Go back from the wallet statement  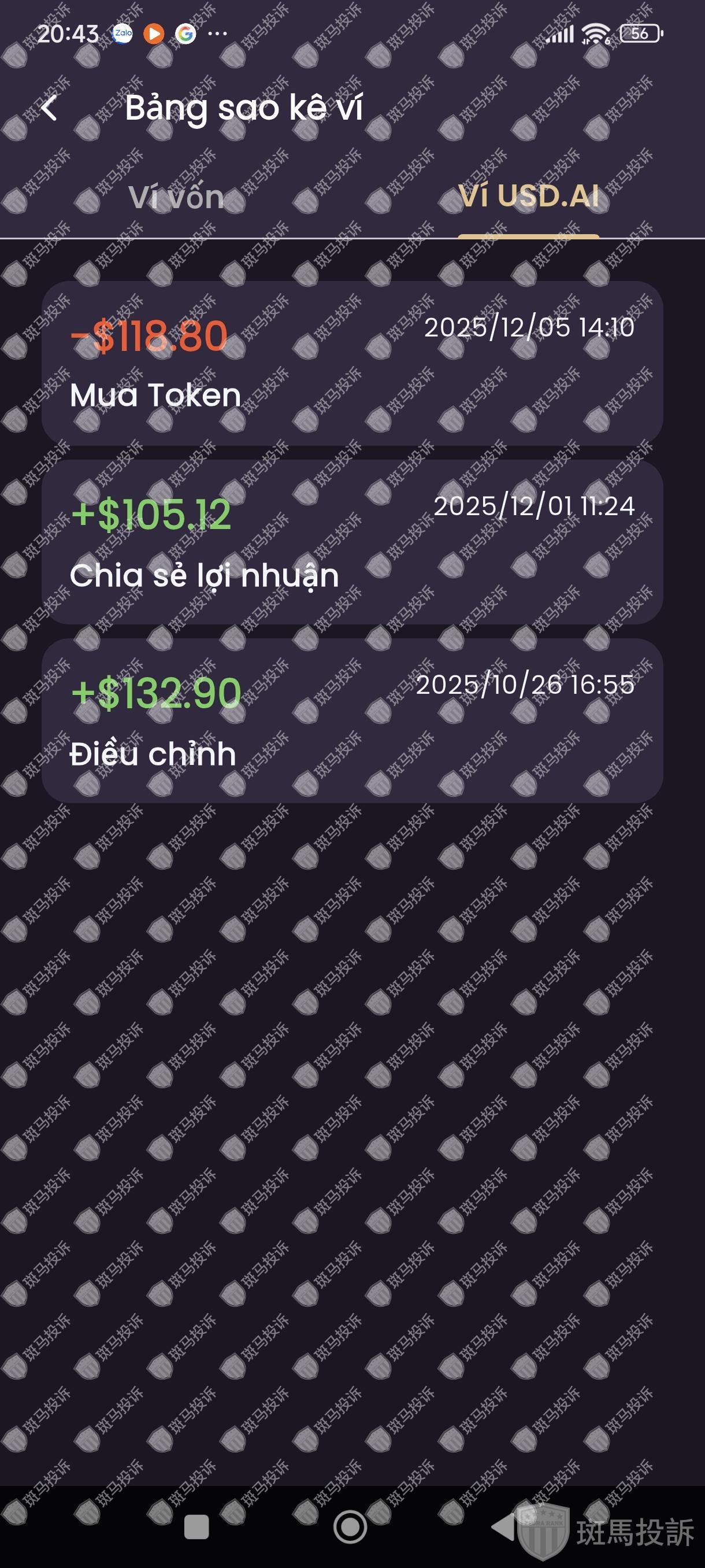(x=50, y=108)
